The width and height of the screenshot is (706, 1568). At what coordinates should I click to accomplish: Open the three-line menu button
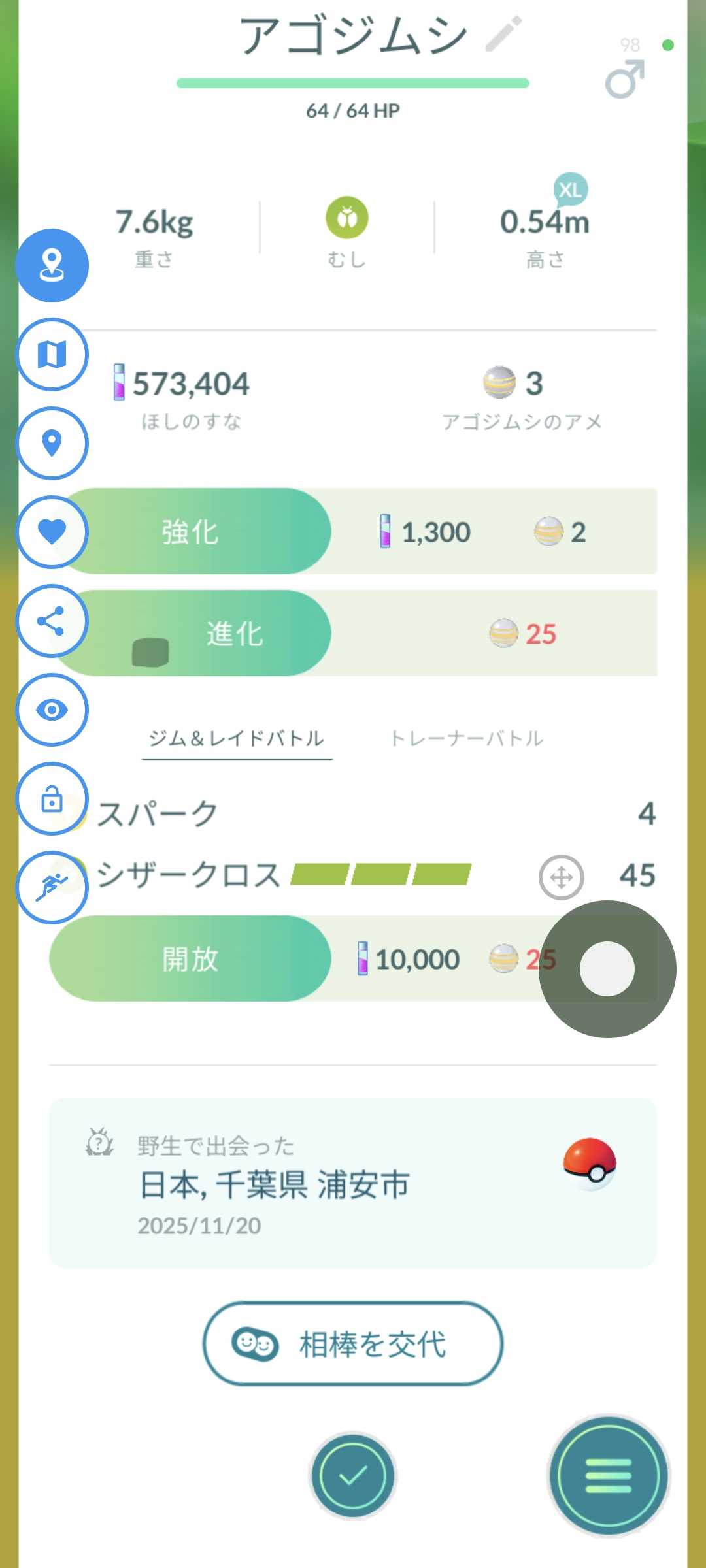pyautogui.click(x=609, y=1476)
